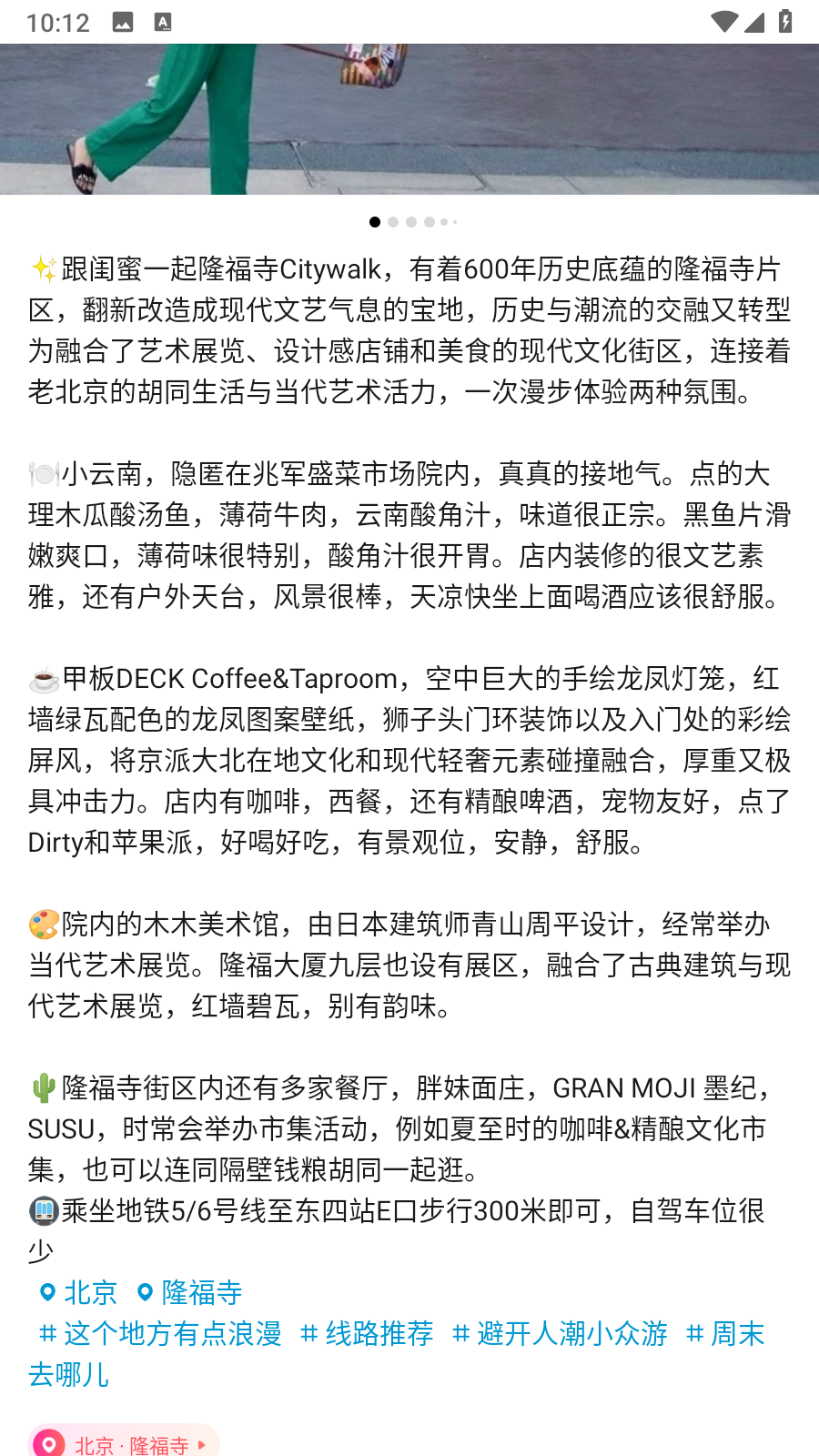The width and height of the screenshot is (819, 1456).
Task: Open the 隆福寺 location tag
Action: click(189, 1292)
